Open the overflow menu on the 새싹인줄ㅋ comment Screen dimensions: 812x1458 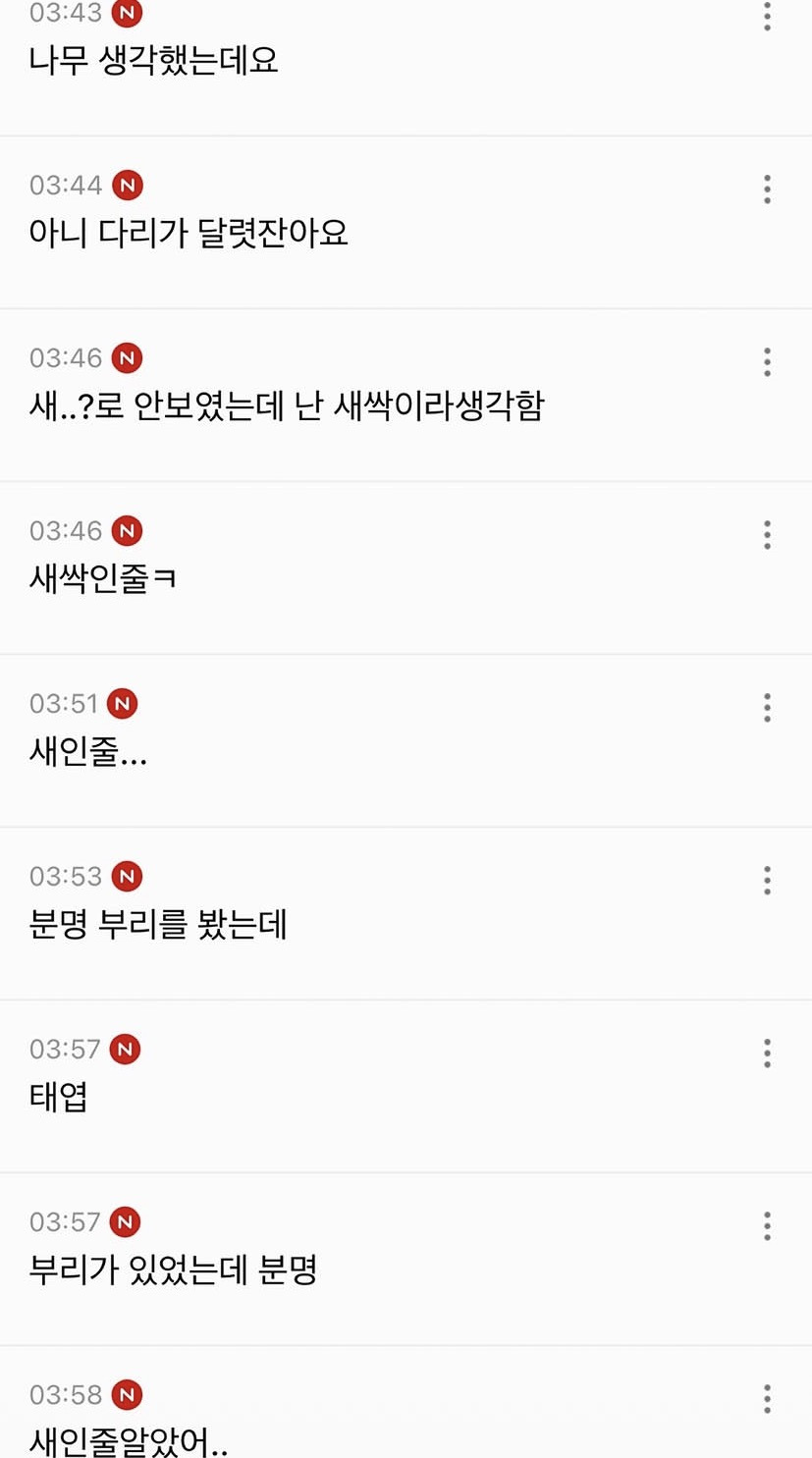point(766,534)
